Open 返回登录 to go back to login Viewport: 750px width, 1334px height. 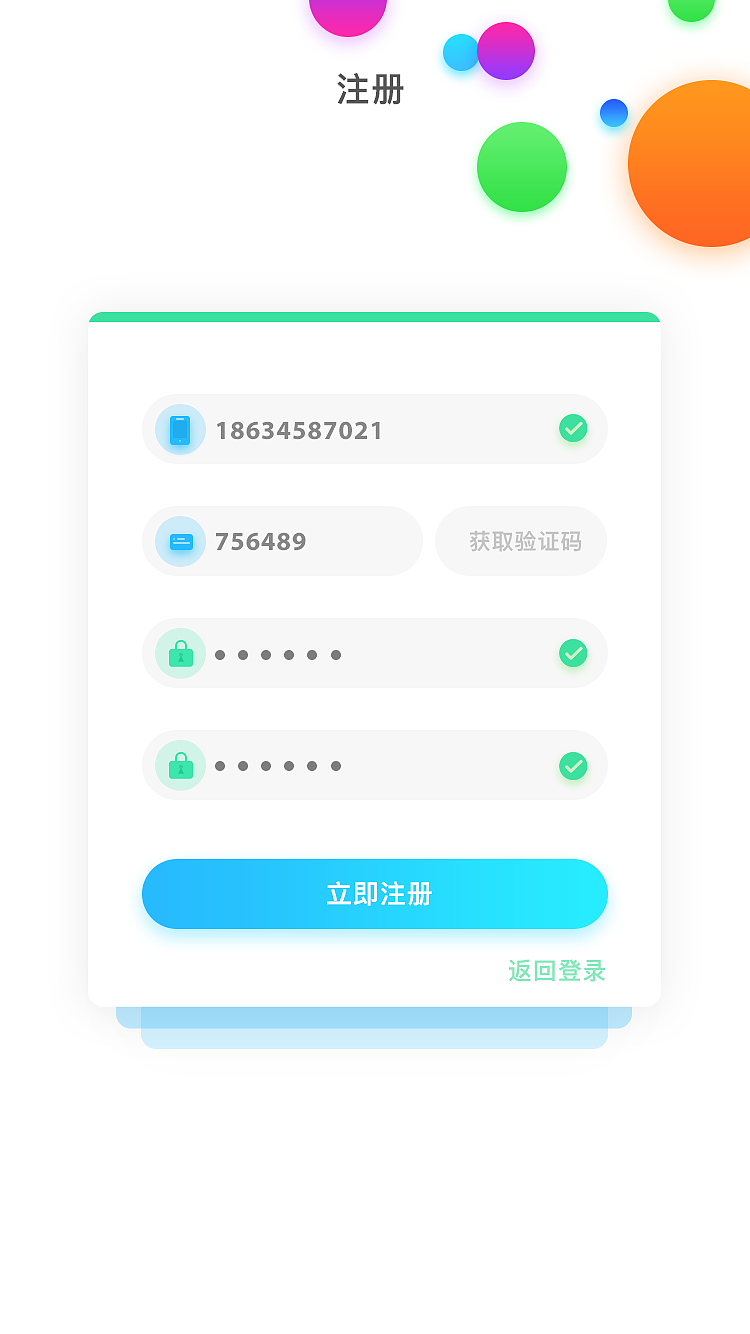click(555, 971)
